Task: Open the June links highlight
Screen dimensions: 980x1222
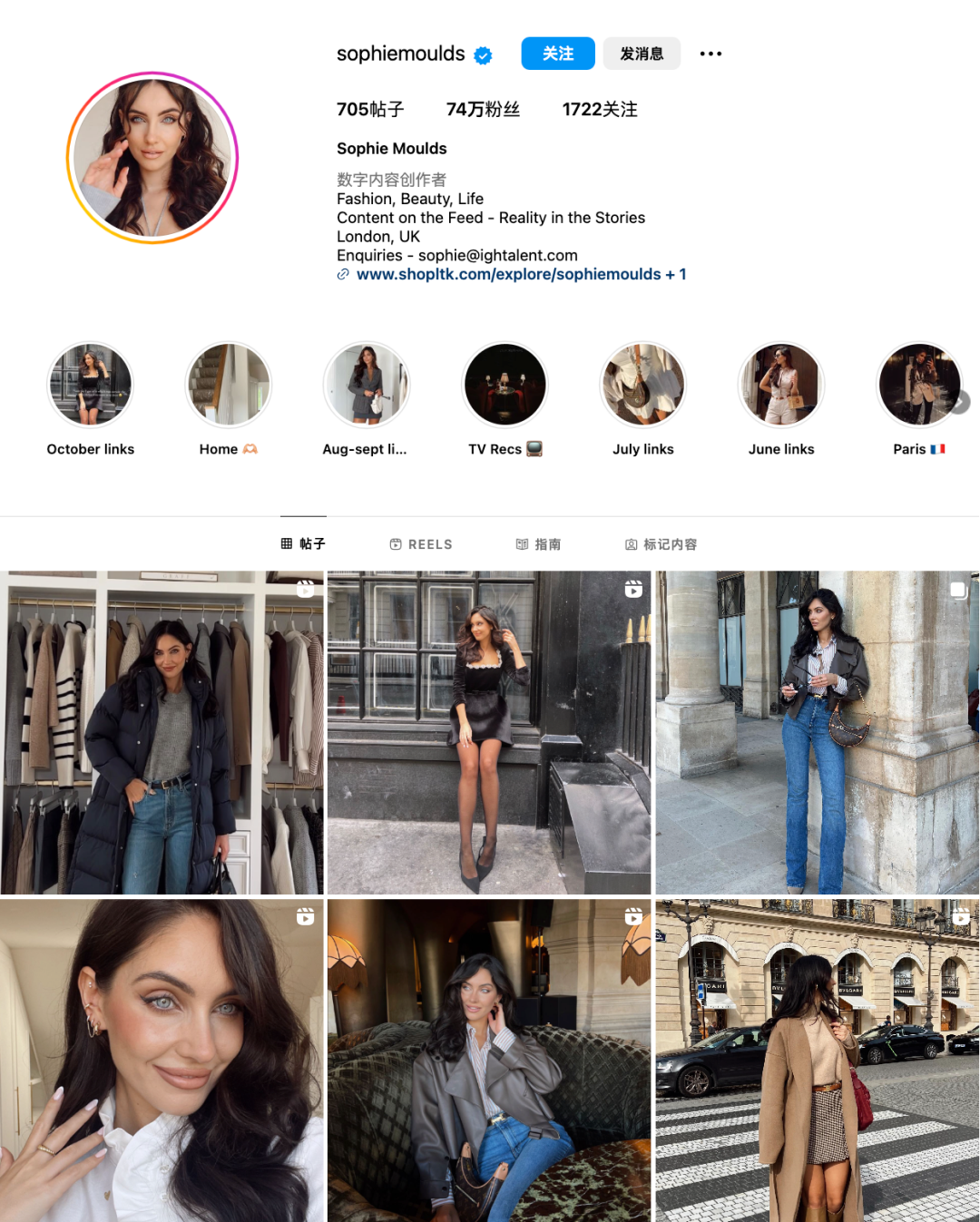Action: click(x=781, y=385)
